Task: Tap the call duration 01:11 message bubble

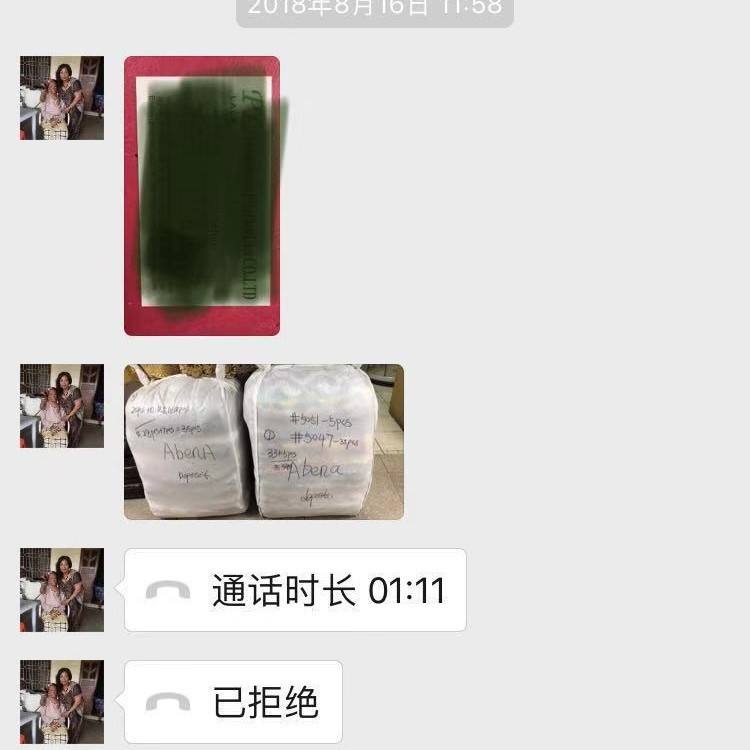Action: pos(295,590)
